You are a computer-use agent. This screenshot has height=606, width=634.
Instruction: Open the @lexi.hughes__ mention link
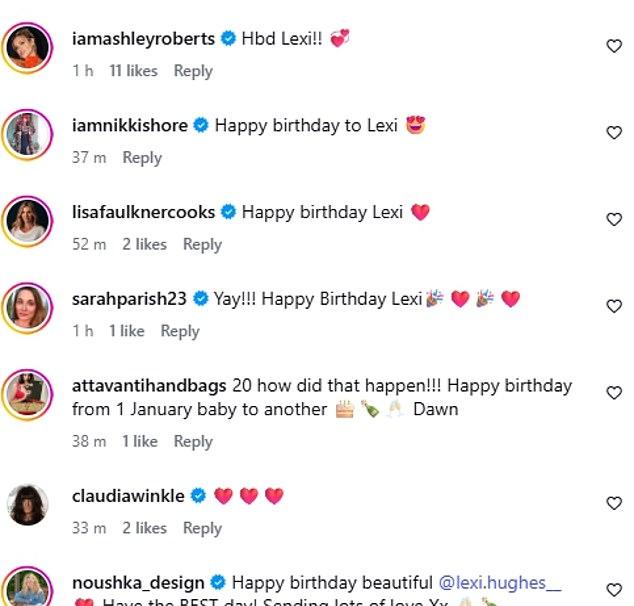(500, 582)
